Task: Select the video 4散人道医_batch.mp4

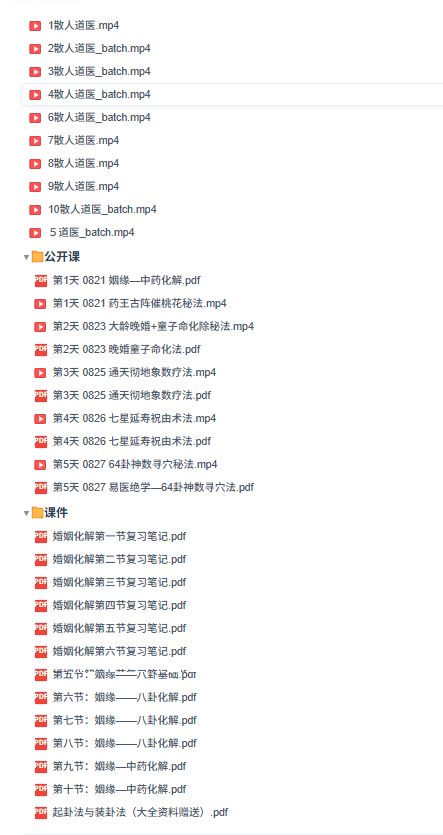Action: click(99, 94)
